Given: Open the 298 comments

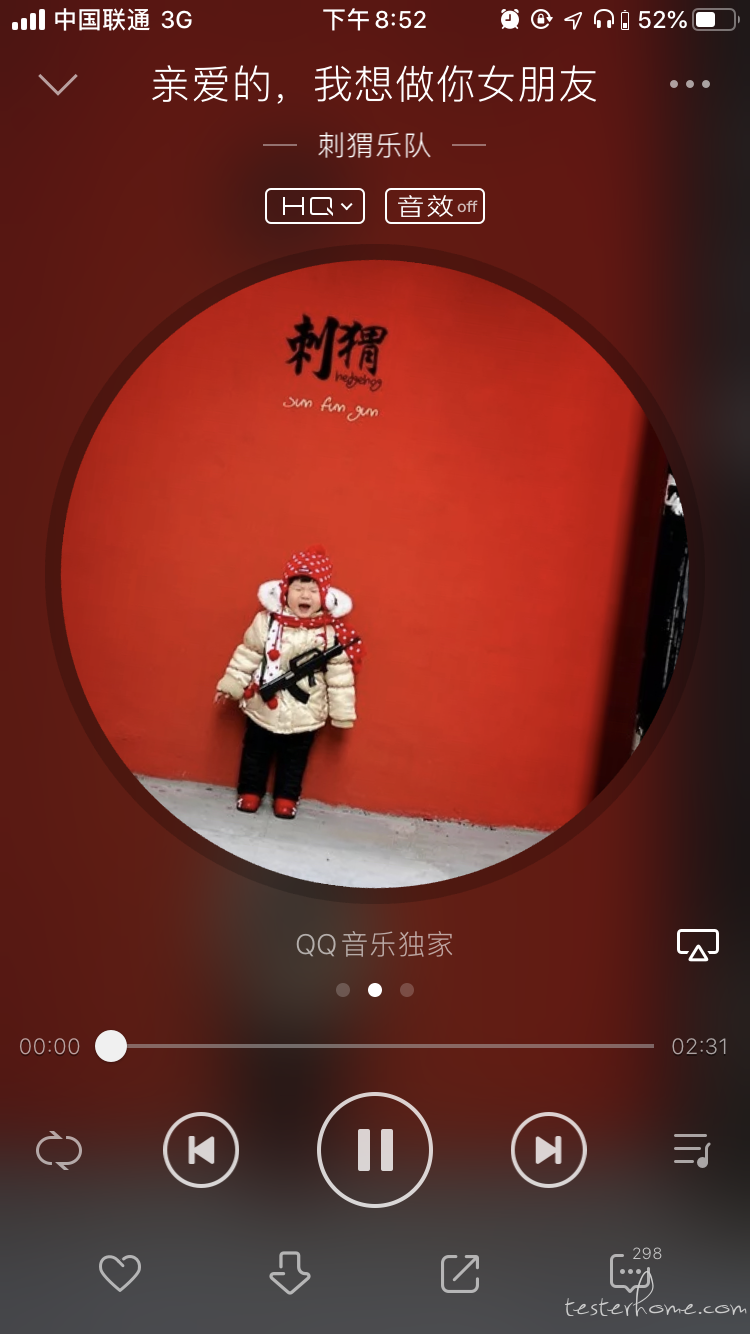Looking at the screenshot, I should tap(632, 1272).
